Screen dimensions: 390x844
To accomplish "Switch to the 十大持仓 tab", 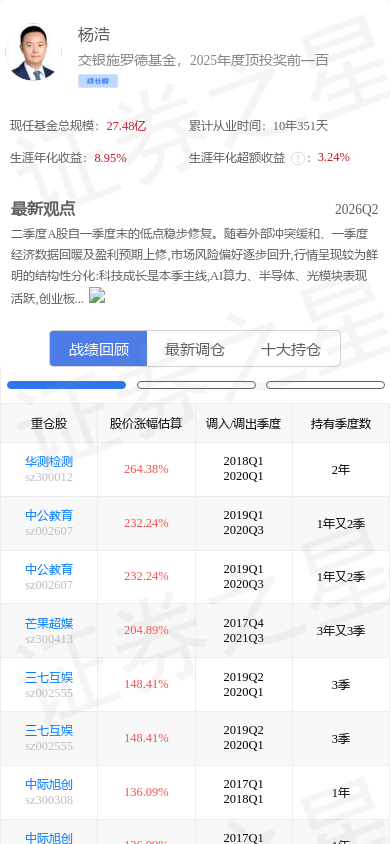I will click(x=291, y=349).
